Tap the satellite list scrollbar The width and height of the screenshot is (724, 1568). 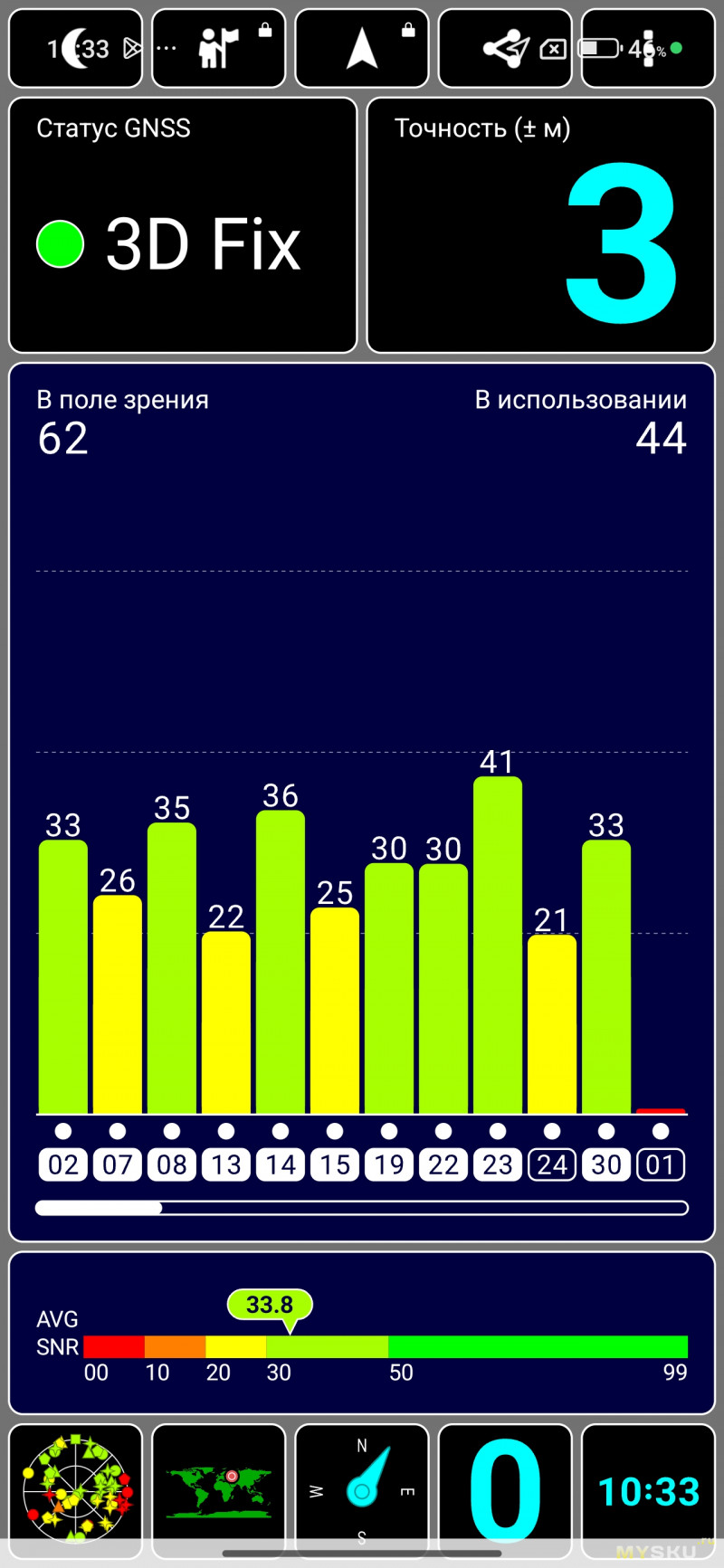[362, 1208]
